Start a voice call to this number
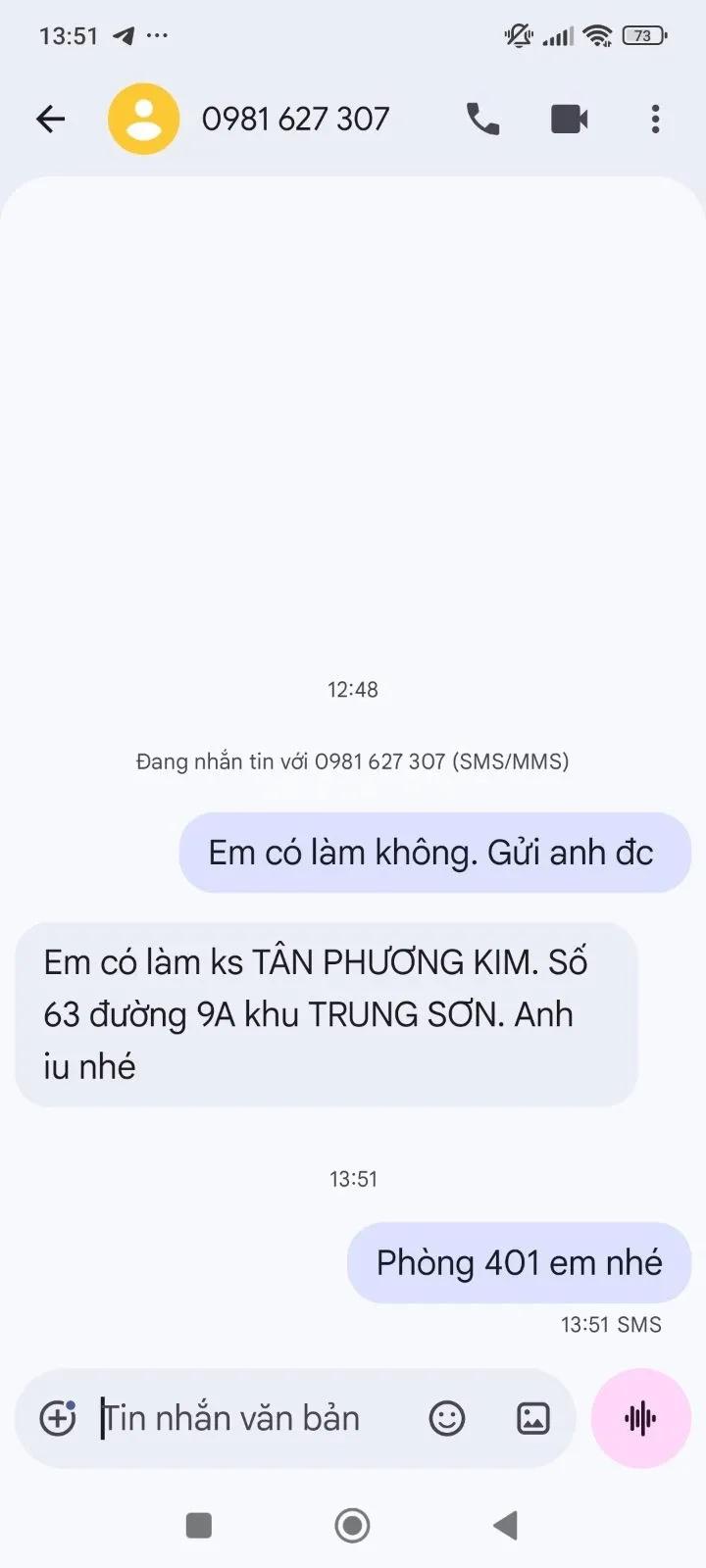The width and height of the screenshot is (706, 1568). tap(482, 120)
